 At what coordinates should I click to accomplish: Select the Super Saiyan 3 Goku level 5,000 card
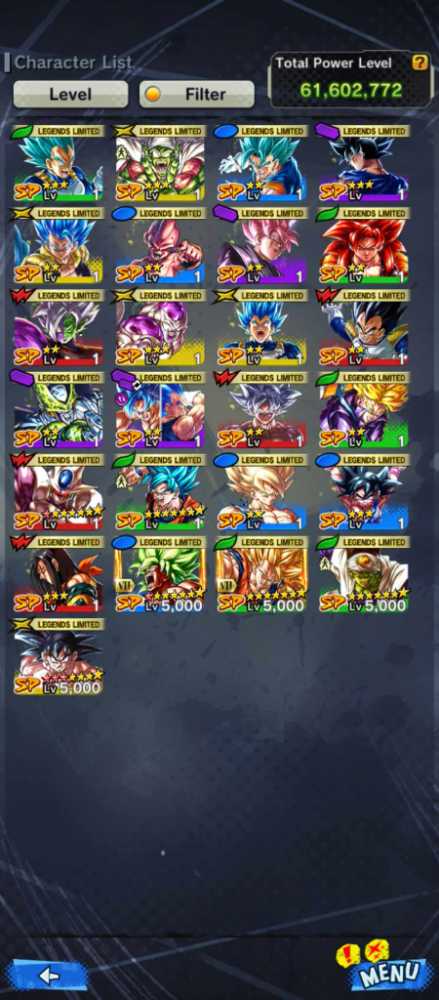click(x=262, y=574)
